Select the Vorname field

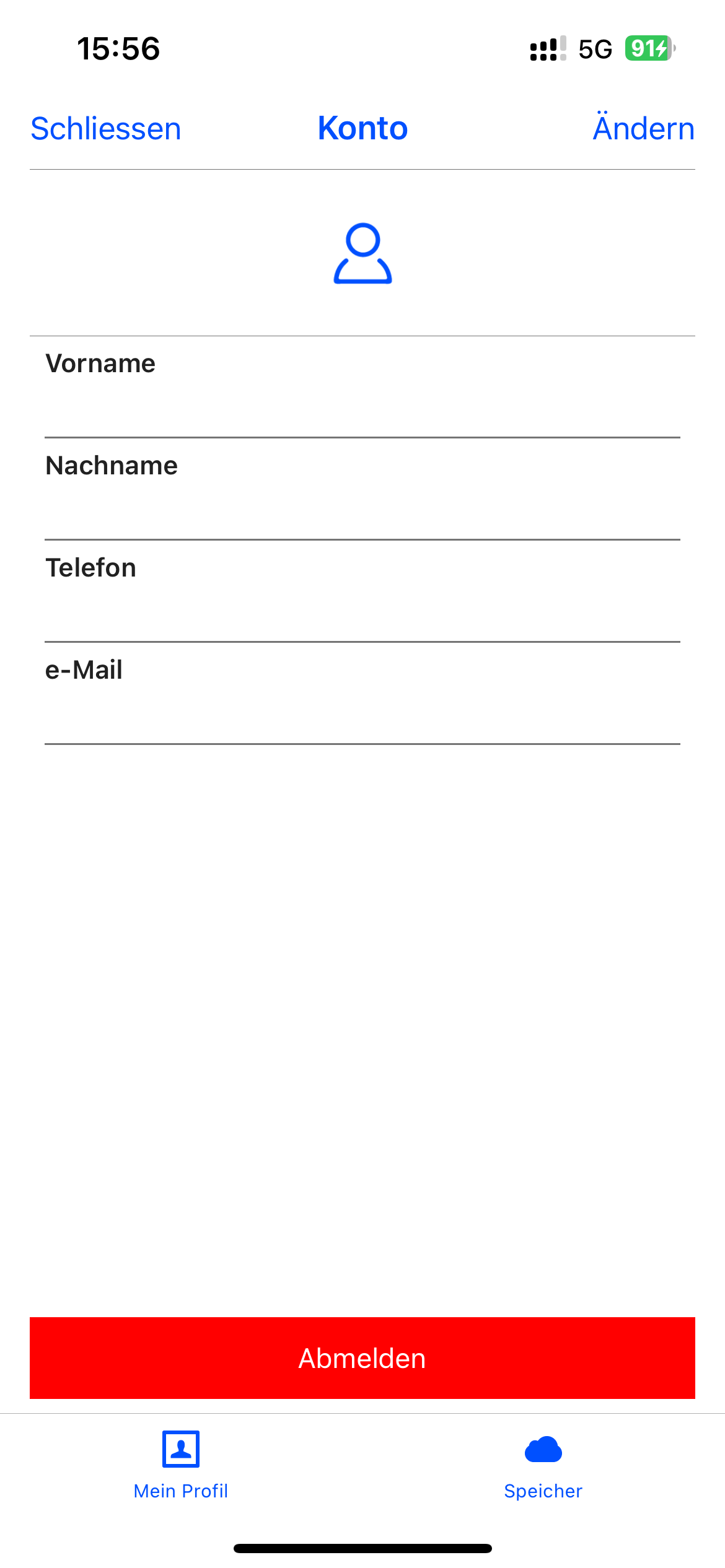(362, 388)
